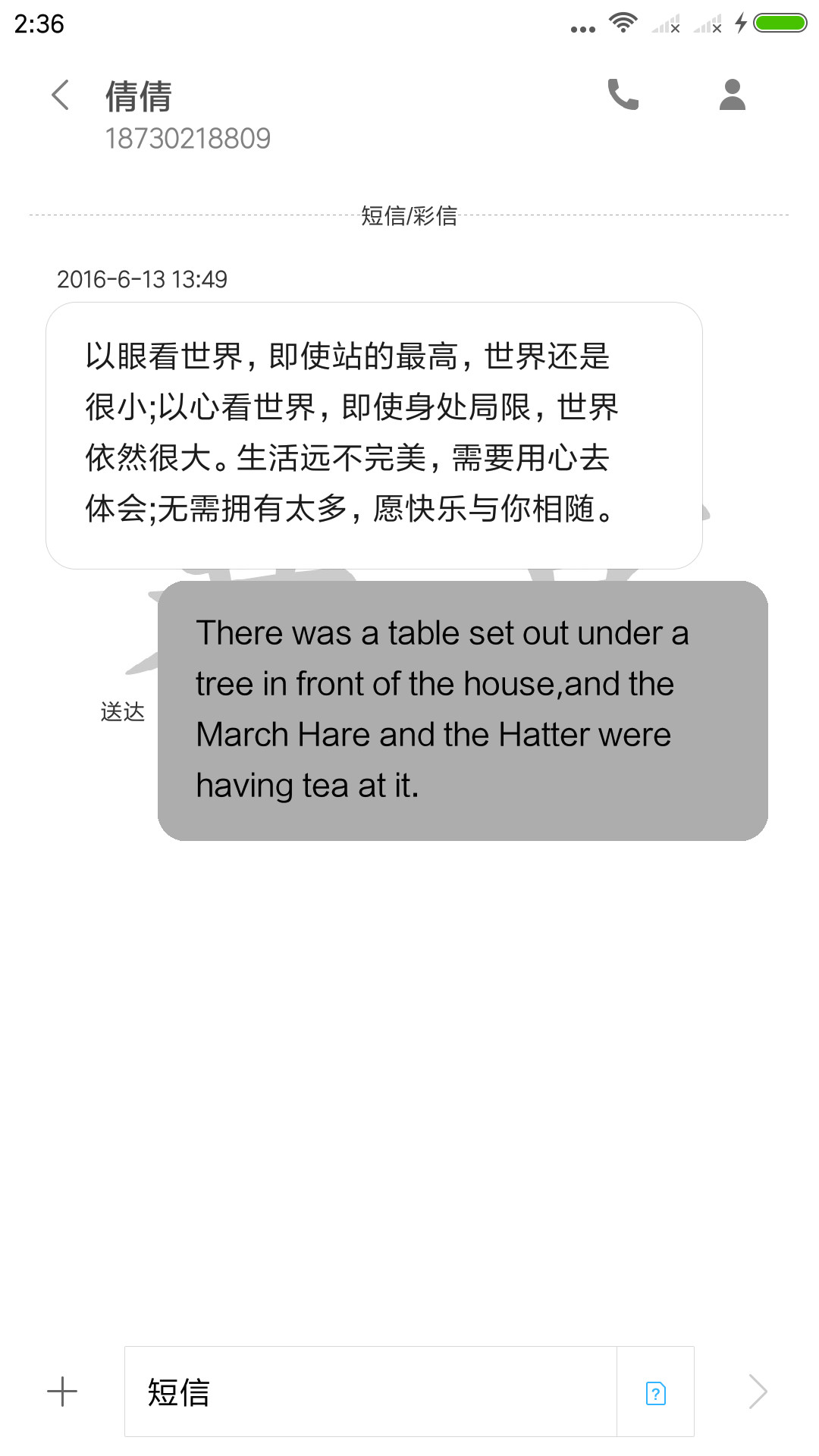This screenshot has height=1456, width=819.
Task: Call 倩倩 with the phone icon
Action: point(623,95)
